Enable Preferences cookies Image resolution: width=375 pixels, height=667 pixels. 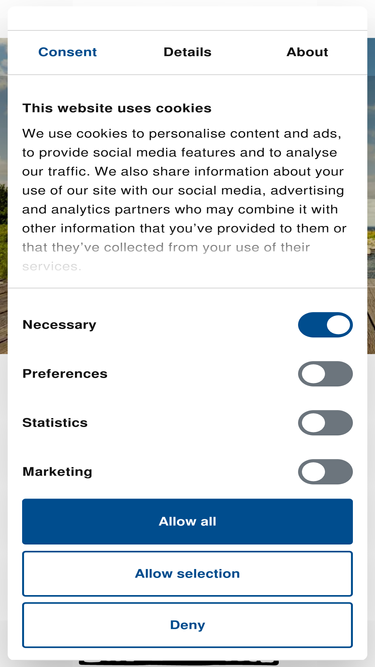click(x=325, y=374)
